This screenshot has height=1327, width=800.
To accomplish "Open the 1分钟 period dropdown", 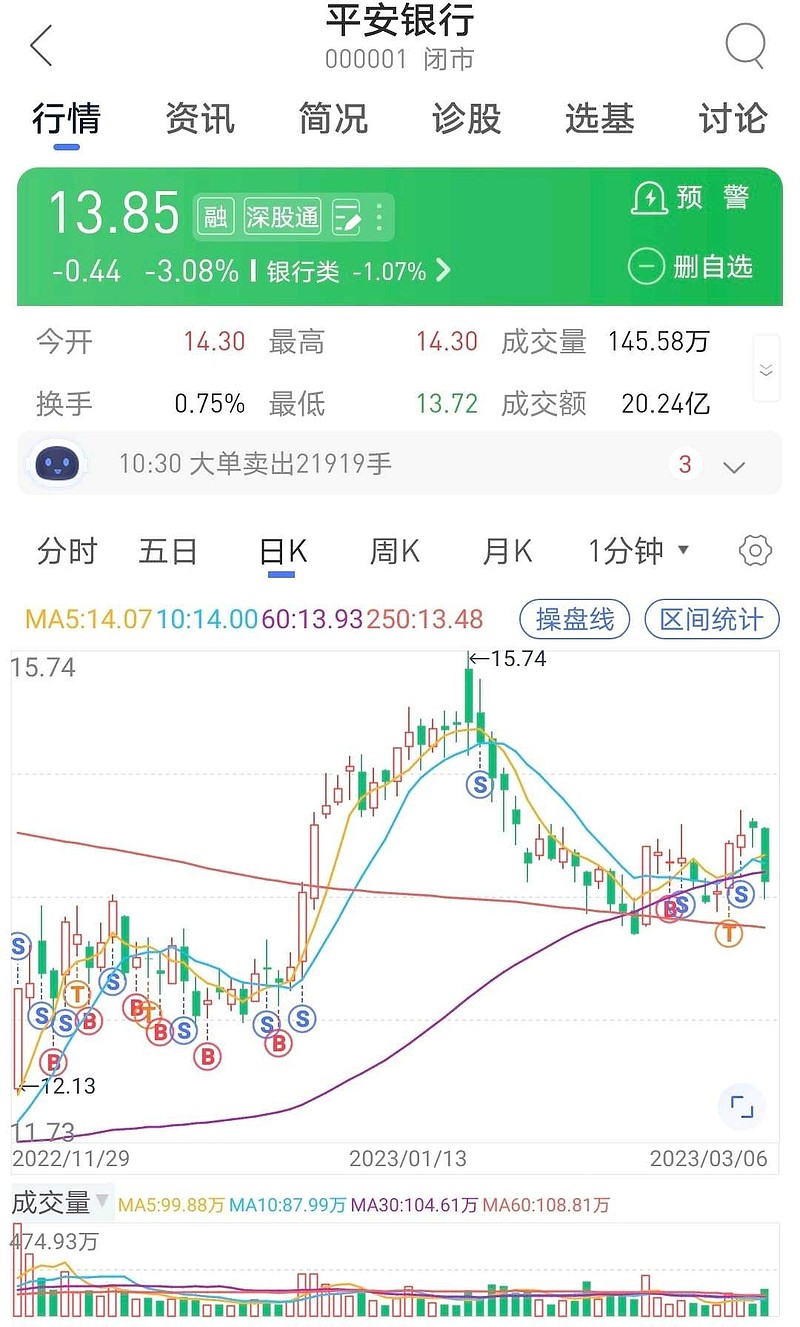I will pyautogui.click(x=638, y=551).
